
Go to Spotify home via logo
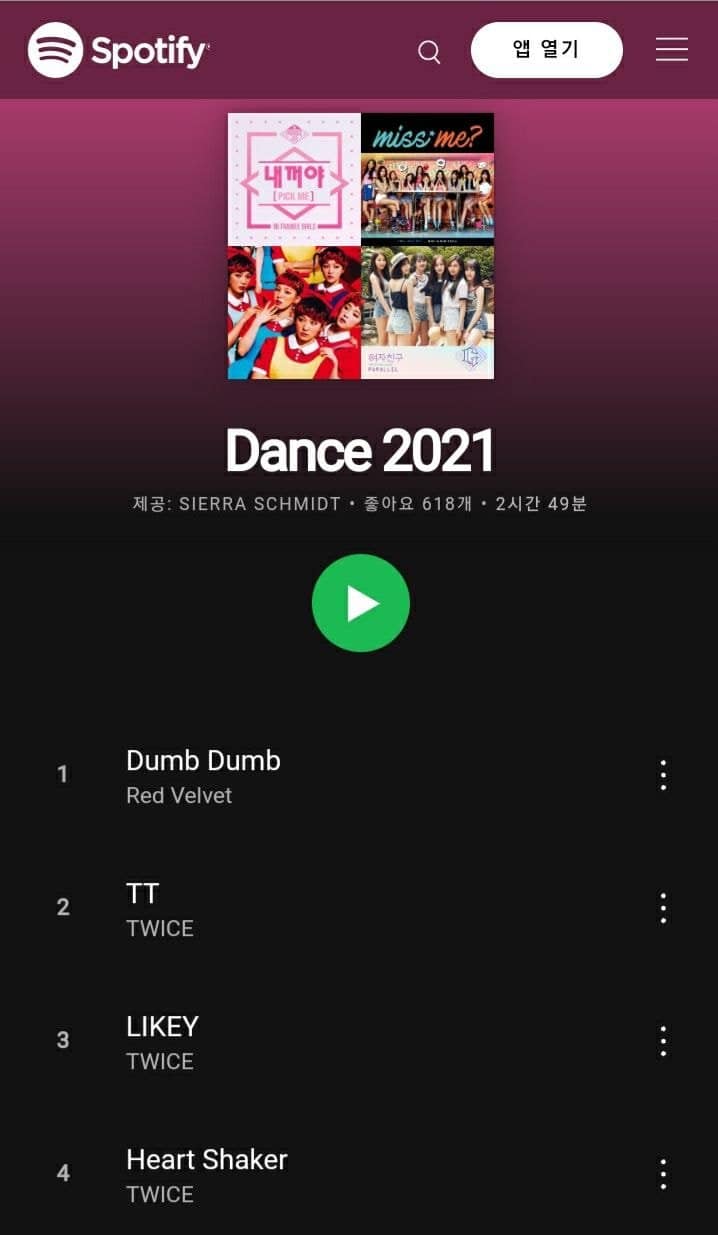119,50
